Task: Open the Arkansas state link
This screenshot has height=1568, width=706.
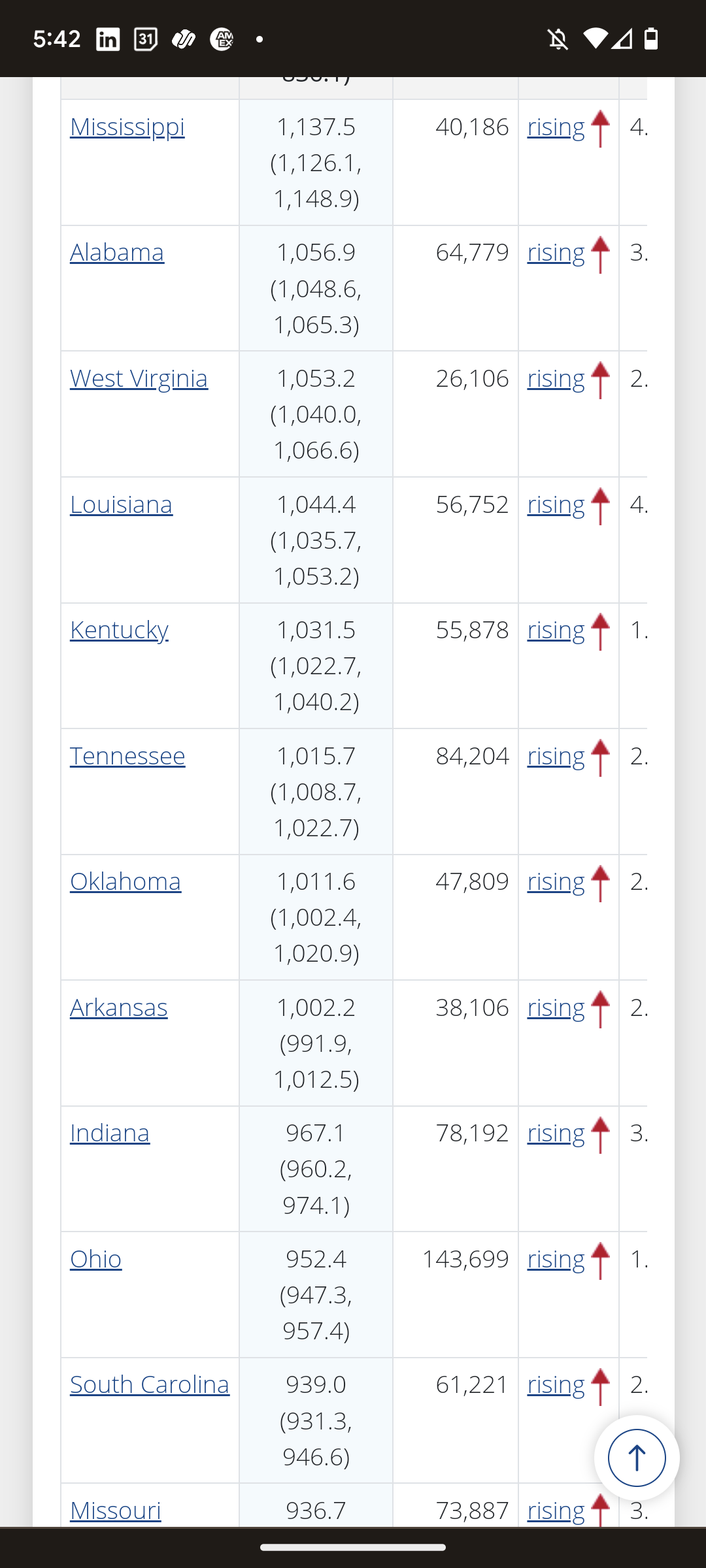Action: coord(118,1007)
